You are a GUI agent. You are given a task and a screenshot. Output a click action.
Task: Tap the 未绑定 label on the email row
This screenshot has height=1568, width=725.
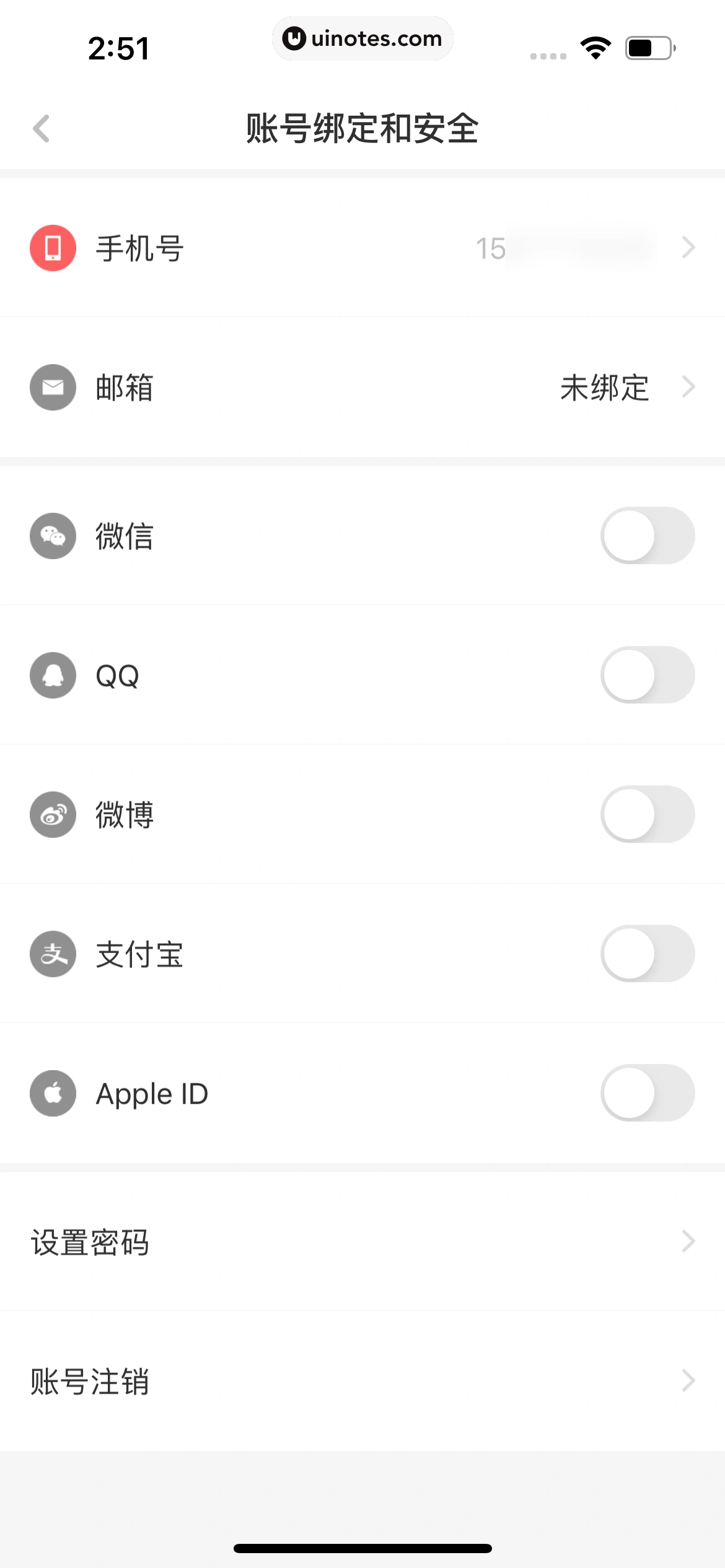point(604,387)
